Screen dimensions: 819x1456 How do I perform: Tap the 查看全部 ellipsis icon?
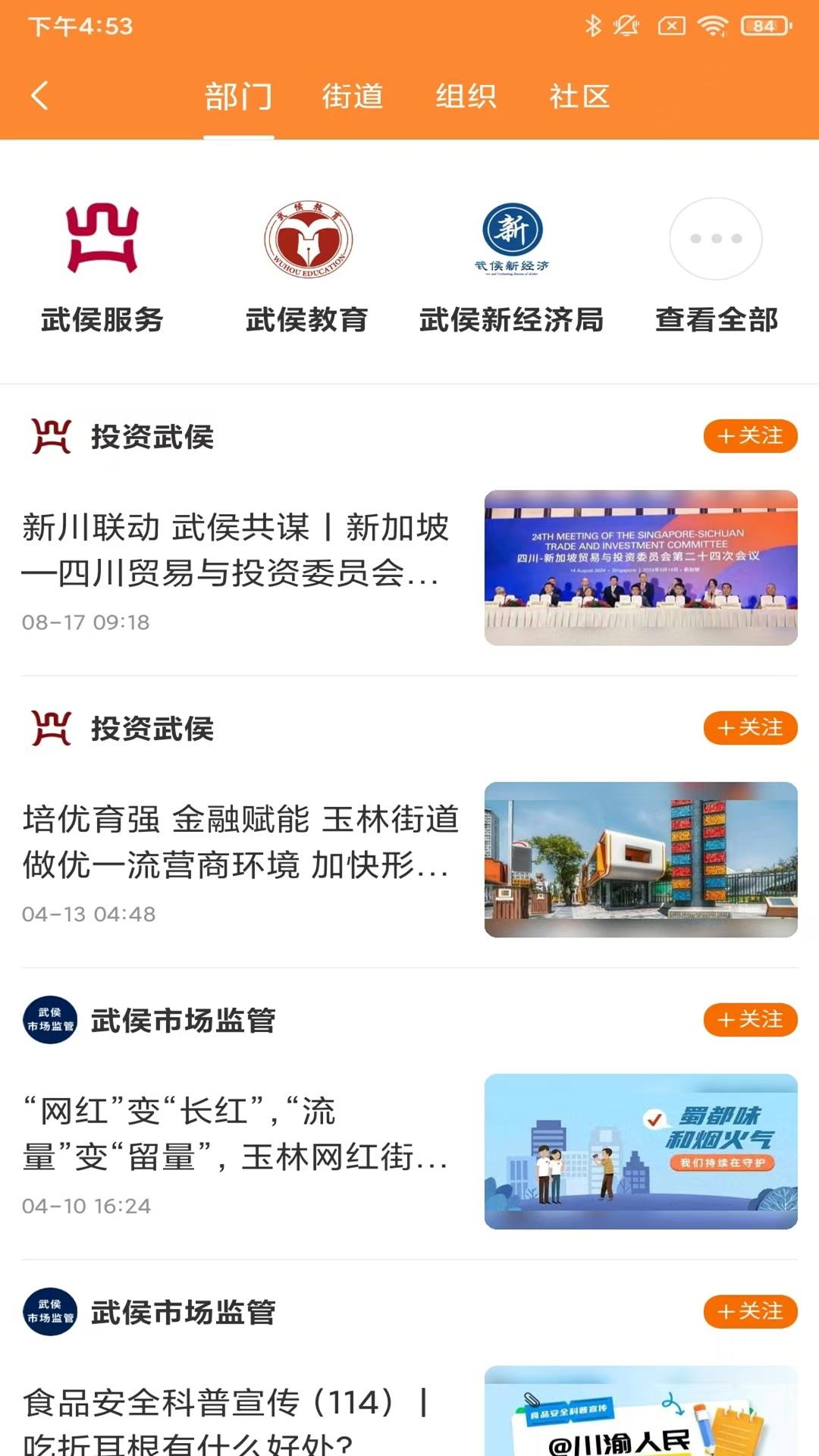point(715,239)
